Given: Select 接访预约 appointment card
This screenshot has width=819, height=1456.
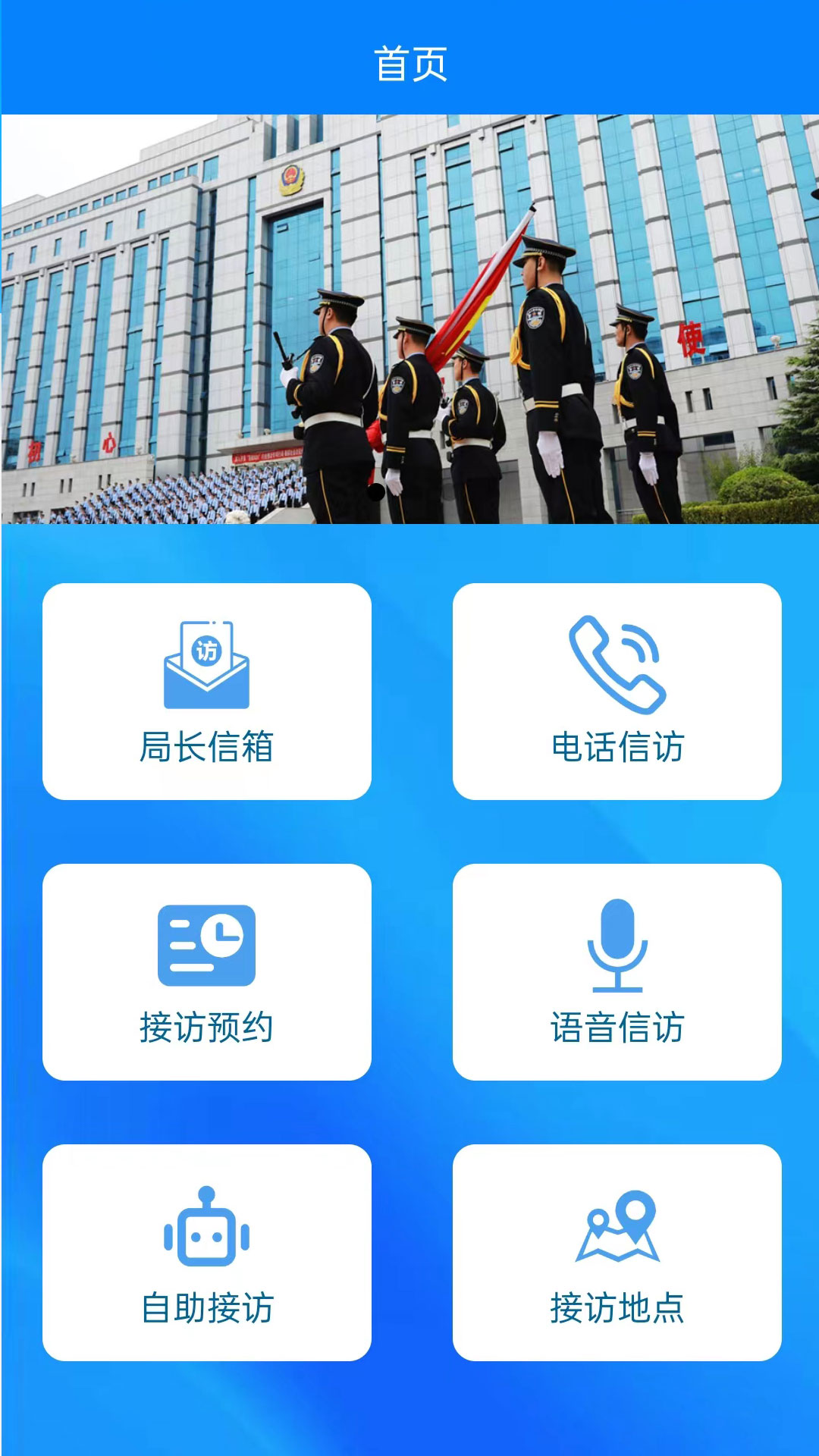Looking at the screenshot, I should click(206, 971).
